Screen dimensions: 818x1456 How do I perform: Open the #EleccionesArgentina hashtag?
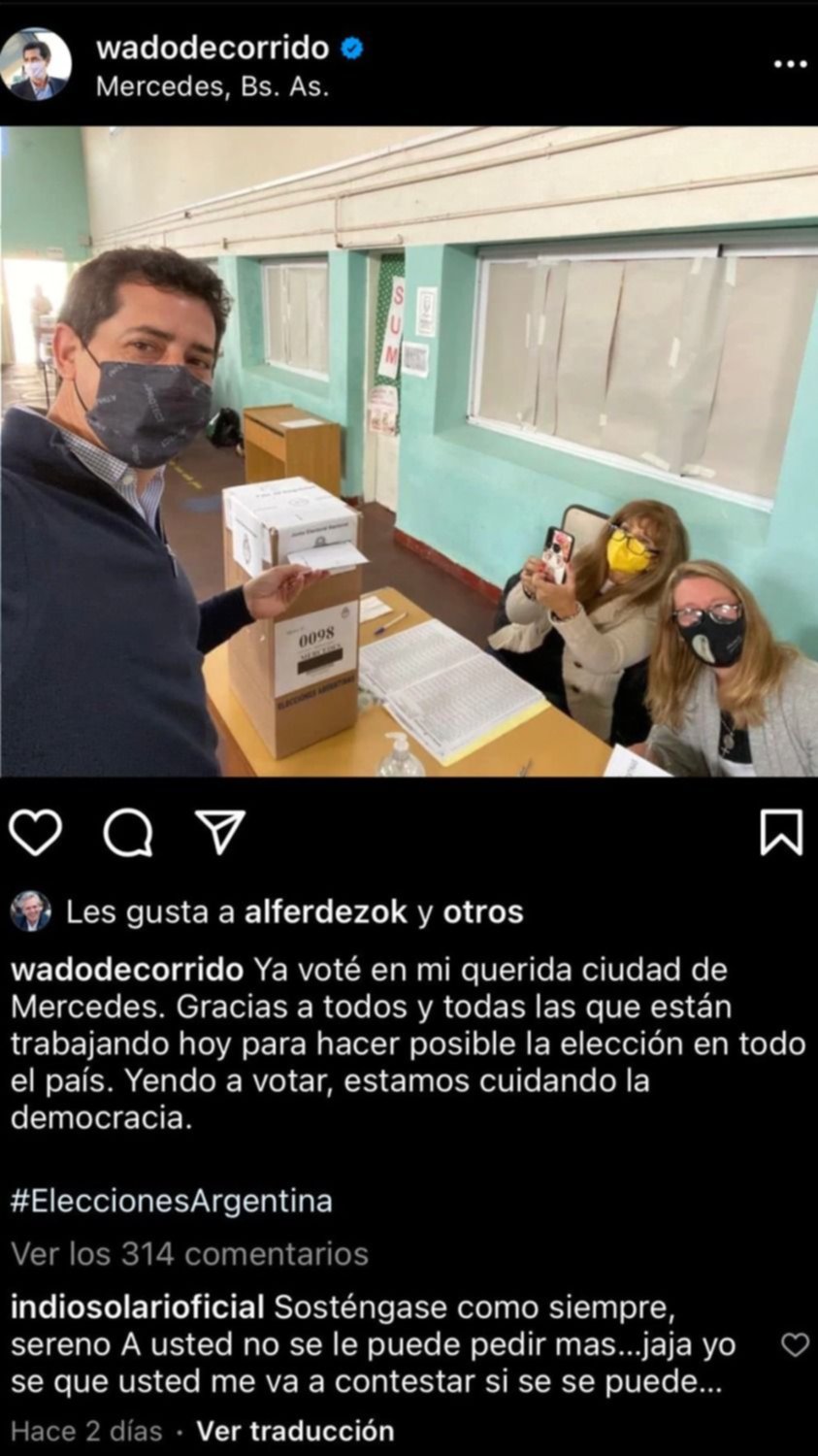(x=171, y=1201)
